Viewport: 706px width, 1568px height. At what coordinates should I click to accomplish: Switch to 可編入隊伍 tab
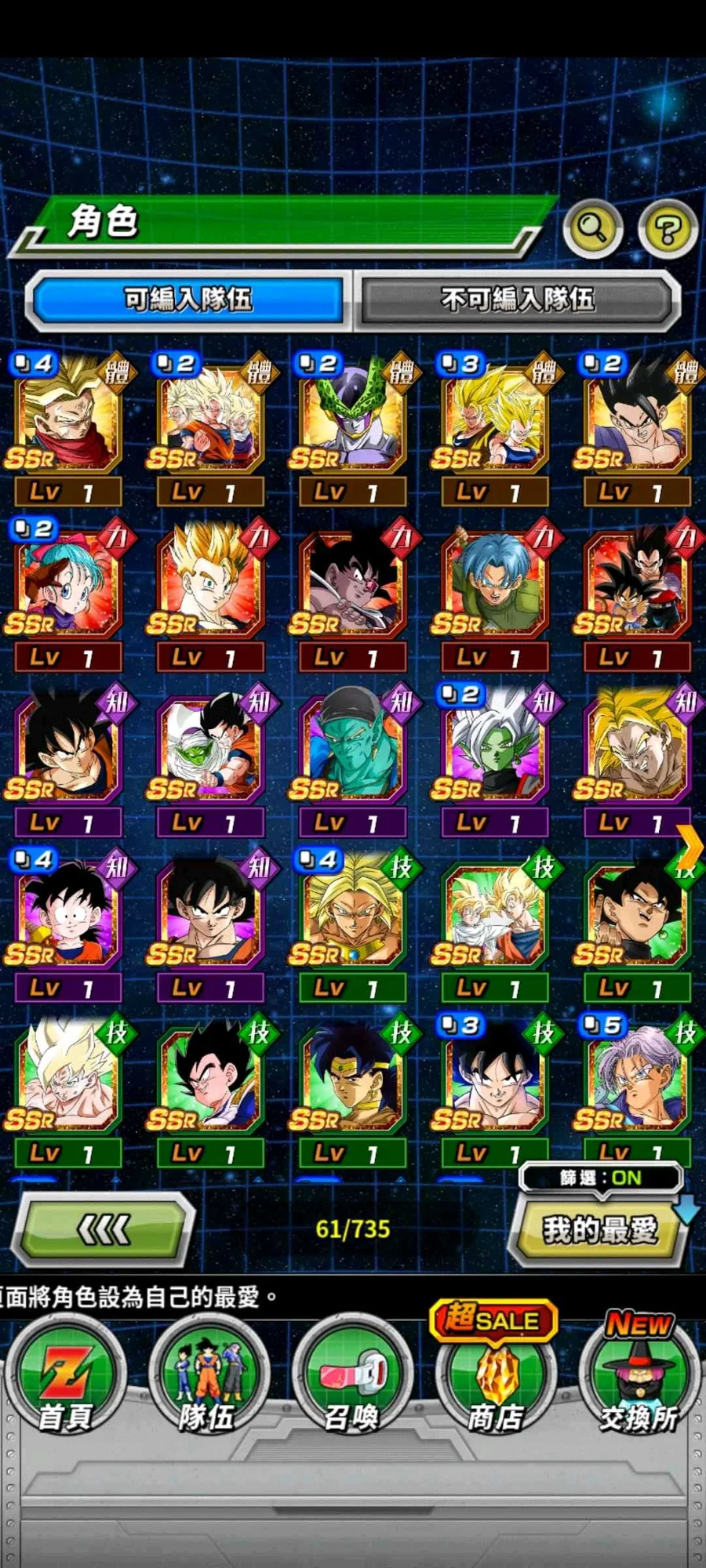(187, 299)
